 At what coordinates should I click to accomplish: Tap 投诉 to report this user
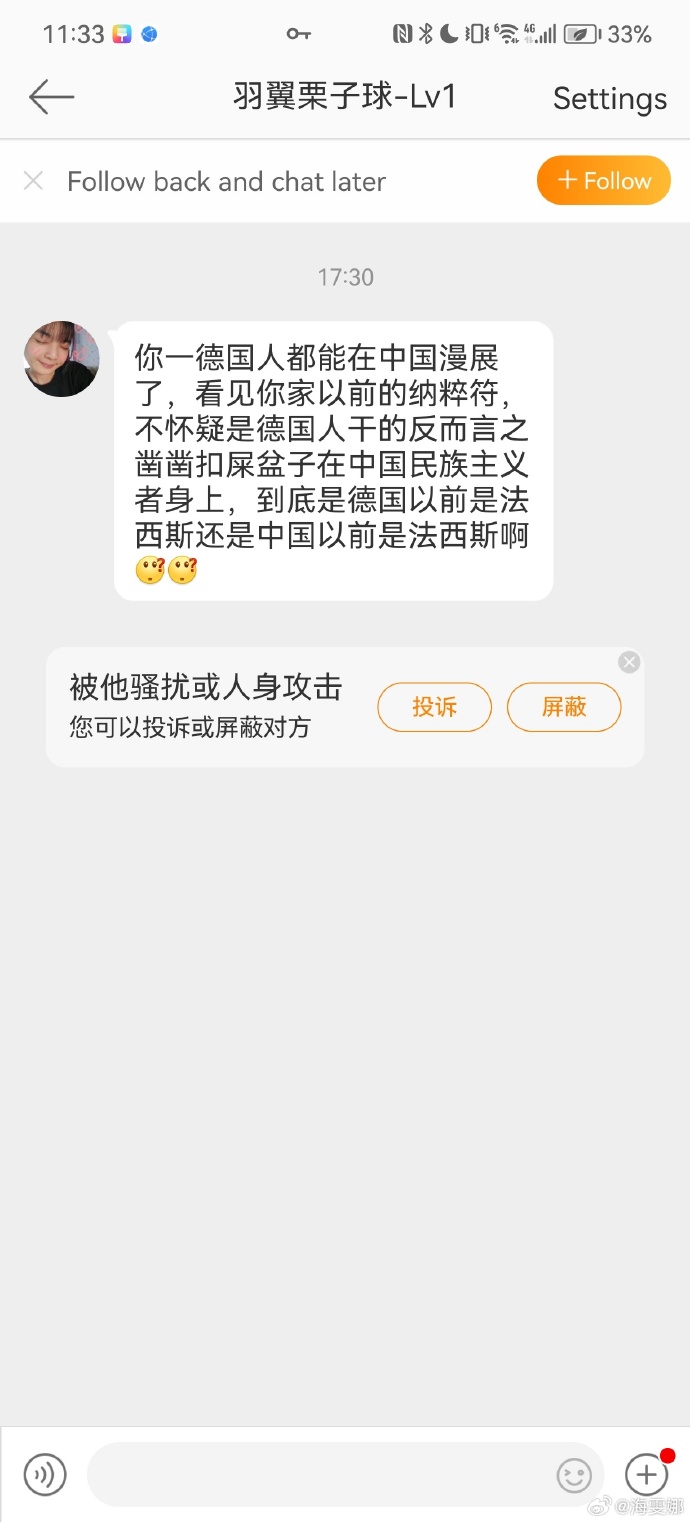(434, 708)
